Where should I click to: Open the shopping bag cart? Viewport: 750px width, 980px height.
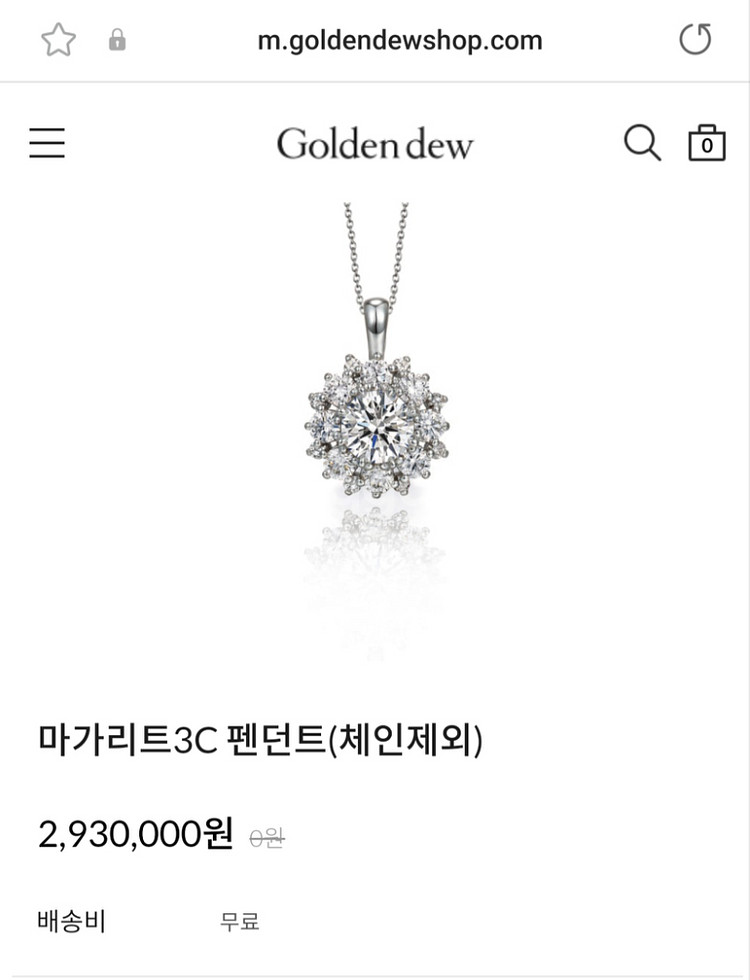click(706, 143)
